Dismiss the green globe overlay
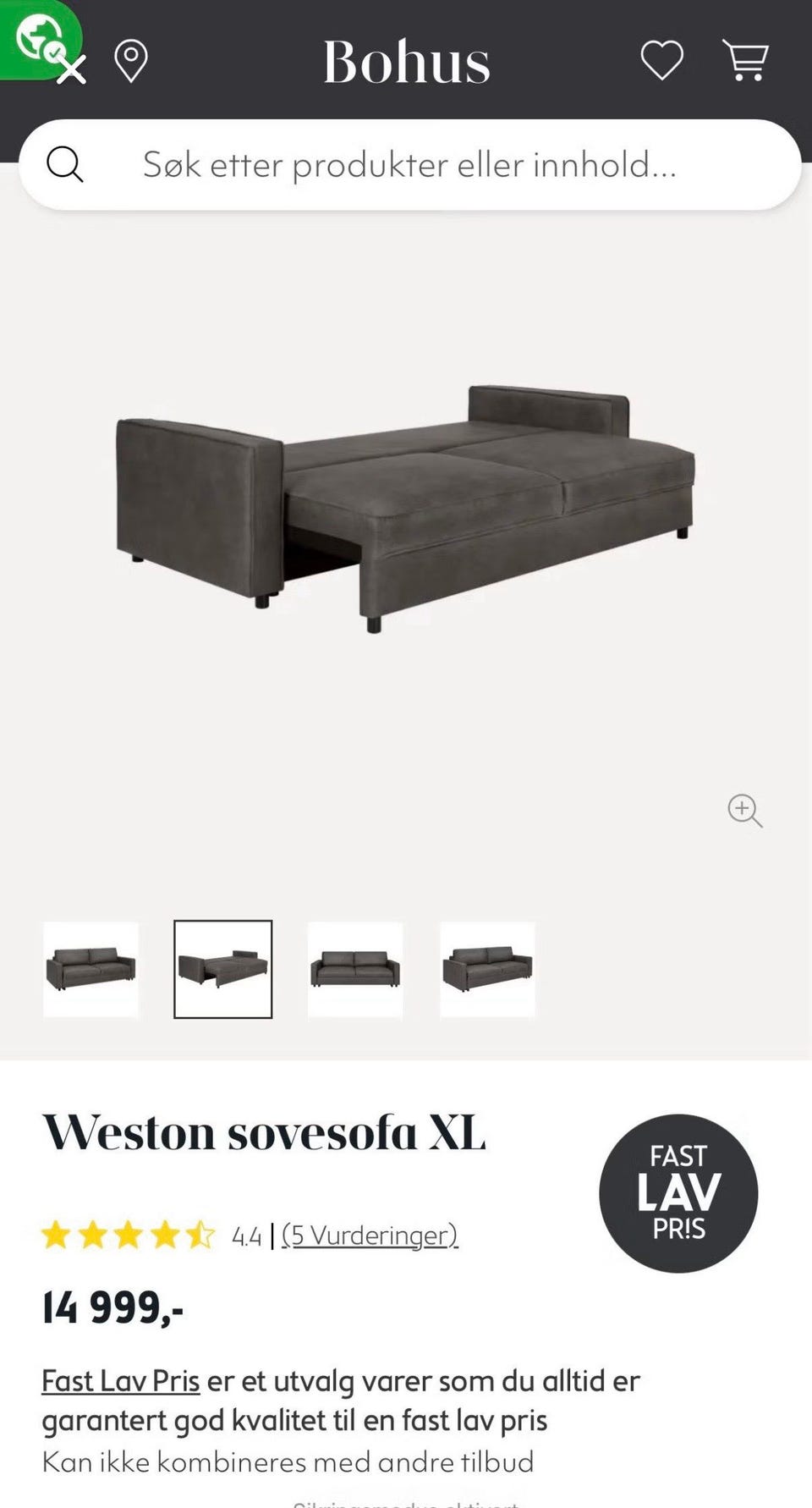The height and width of the screenshot is (1508, 812). [x=73, y=70]
